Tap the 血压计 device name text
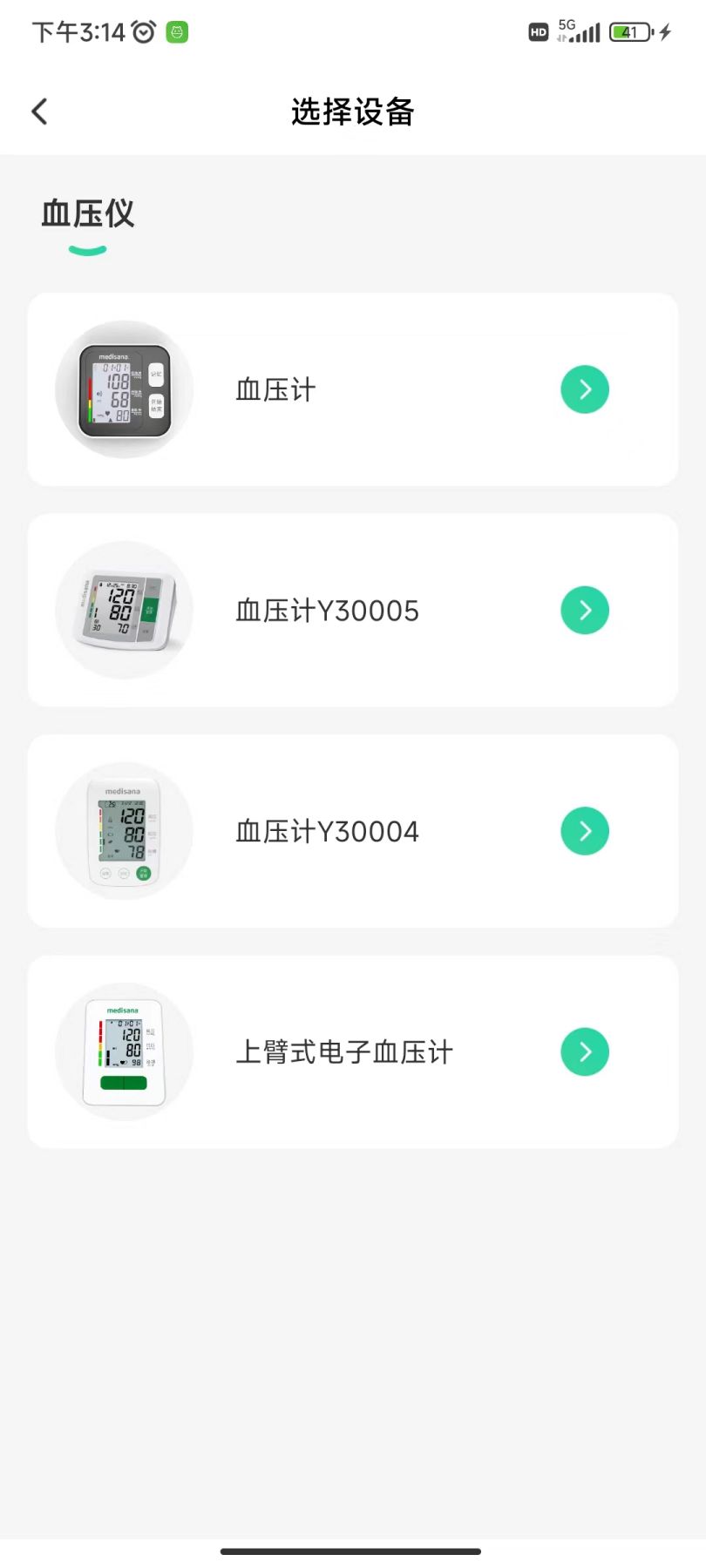 tap(275, 389)
